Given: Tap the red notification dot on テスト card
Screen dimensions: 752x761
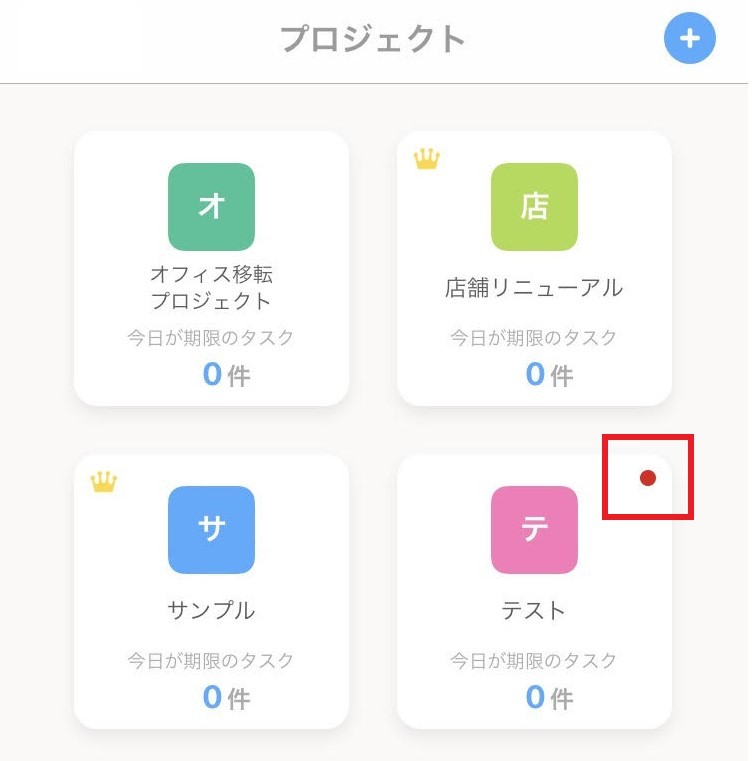Looking at the screenshot, I should pos(650,478).
